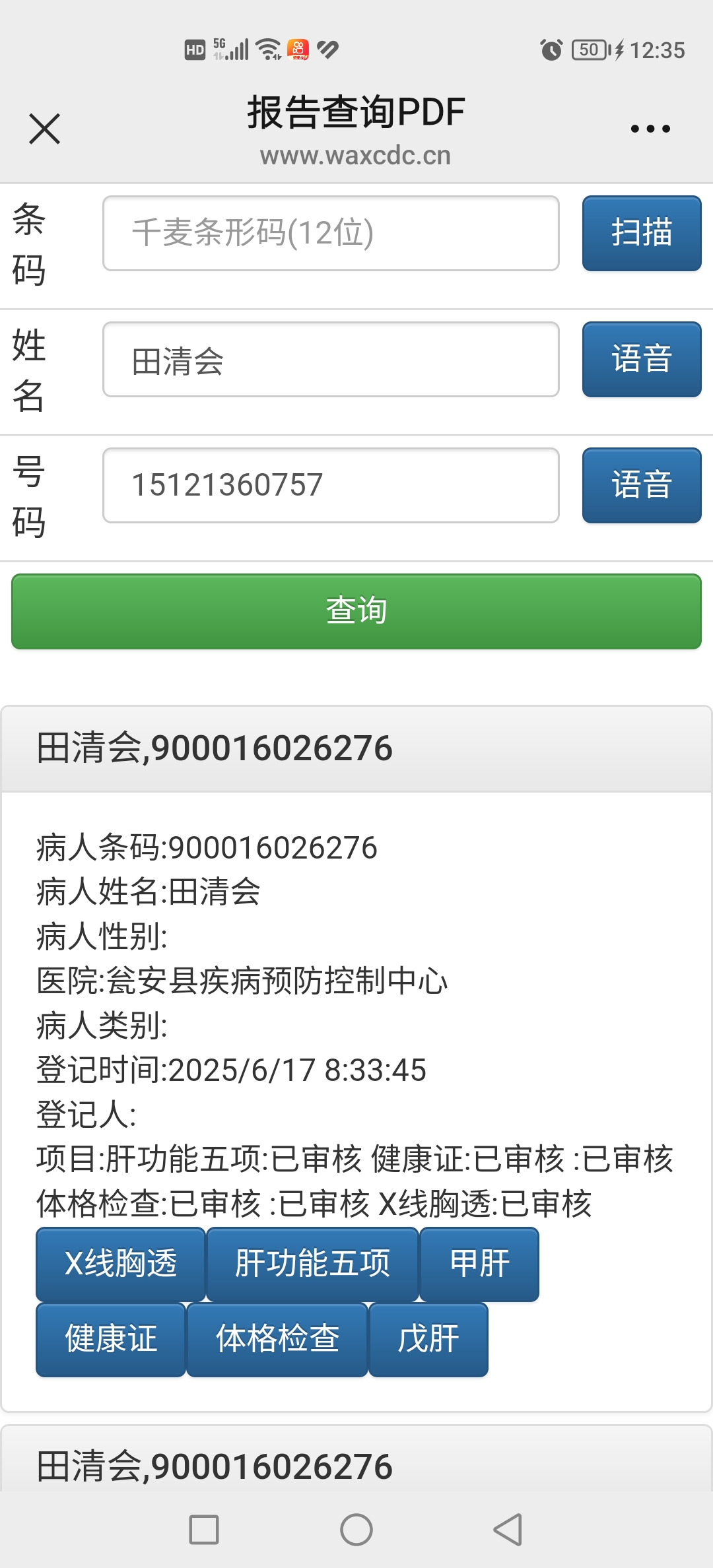Go back using the system back button
Viewport: 713px width, 1568px height.
coord(508,1529)
